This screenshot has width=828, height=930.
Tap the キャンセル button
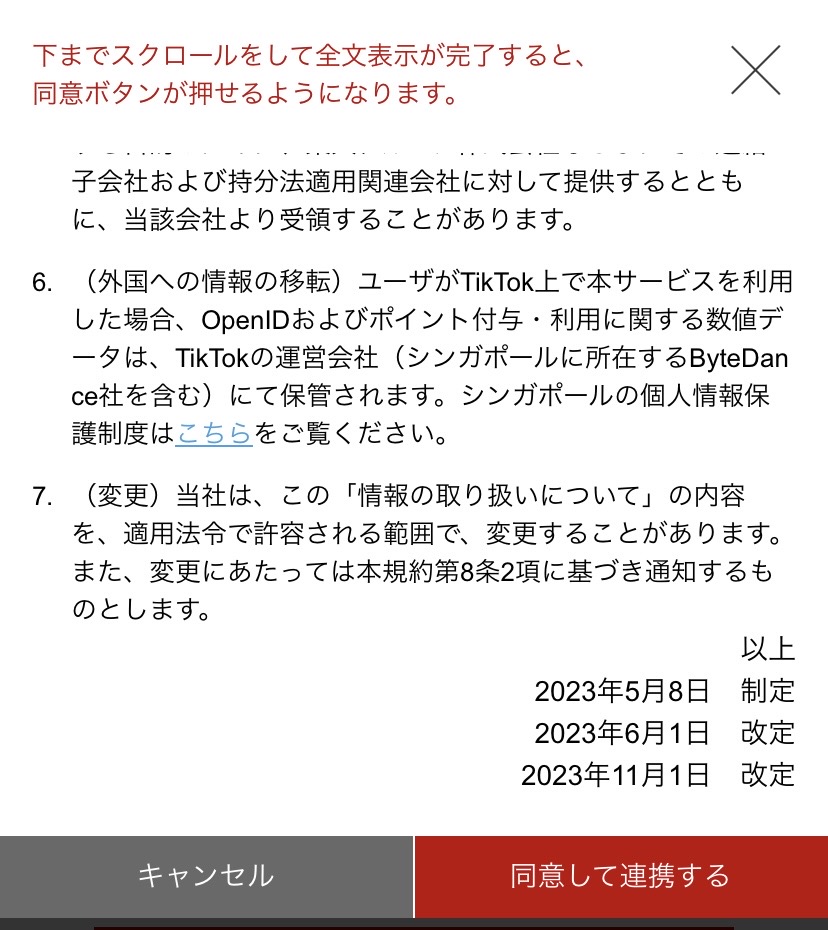tap(206, 876)
